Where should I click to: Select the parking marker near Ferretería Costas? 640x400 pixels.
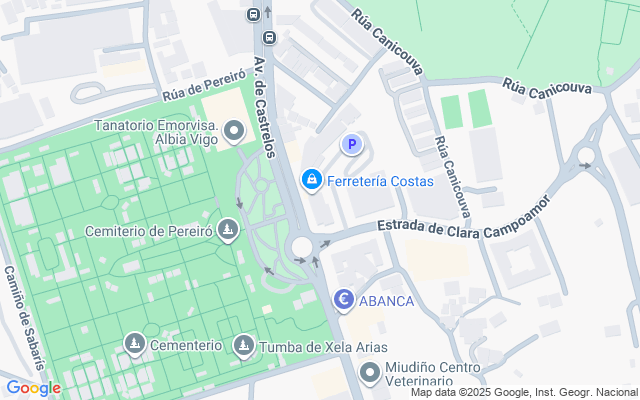(351, 146)
